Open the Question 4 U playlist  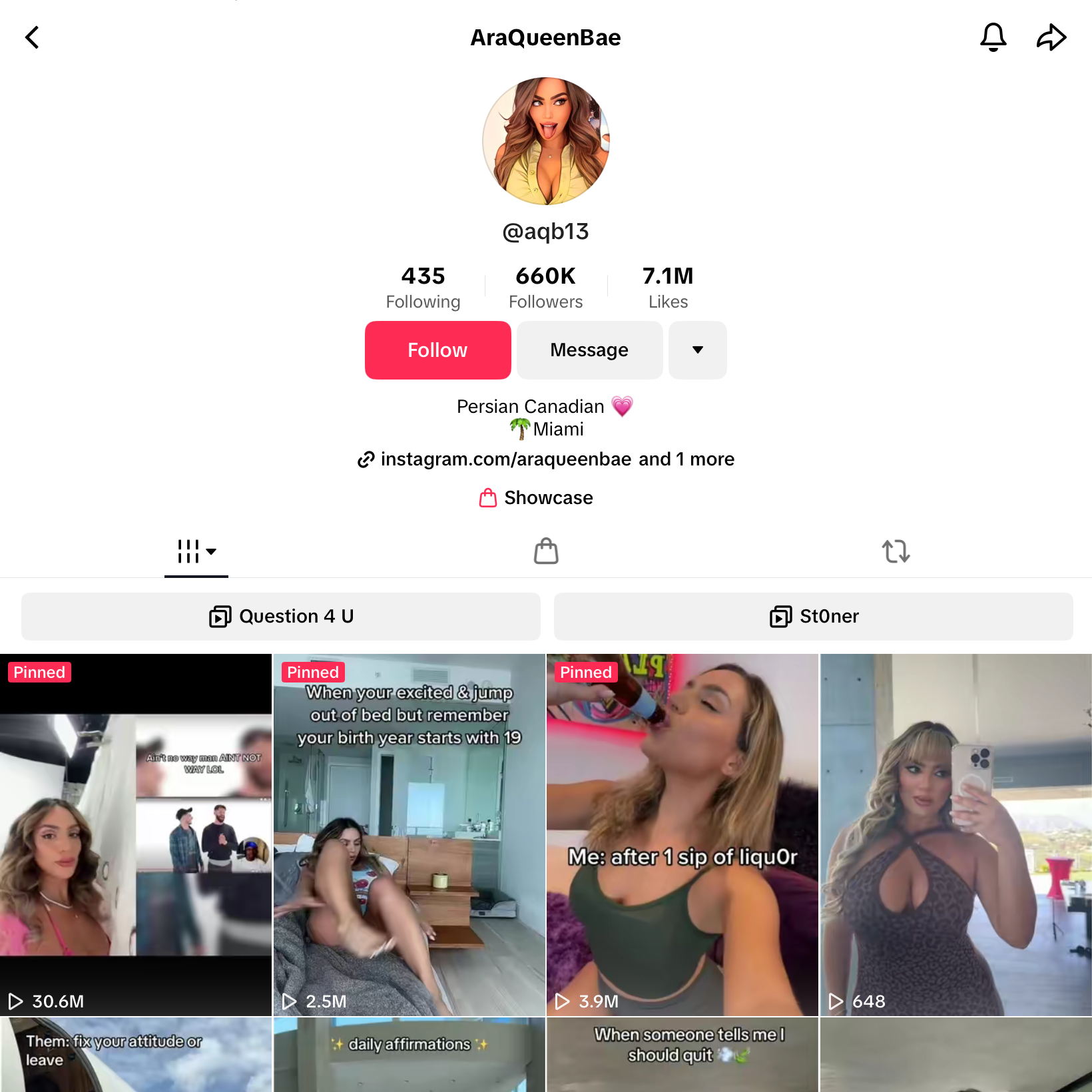pos(281,617)
